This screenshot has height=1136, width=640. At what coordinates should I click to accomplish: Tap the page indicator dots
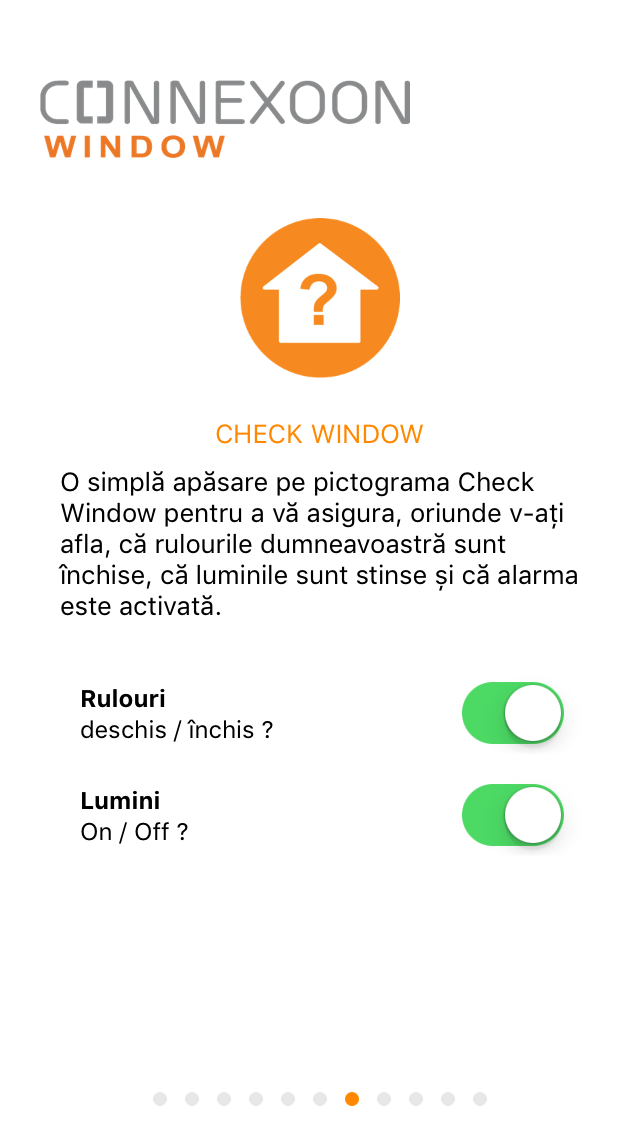pos(320,1099)
